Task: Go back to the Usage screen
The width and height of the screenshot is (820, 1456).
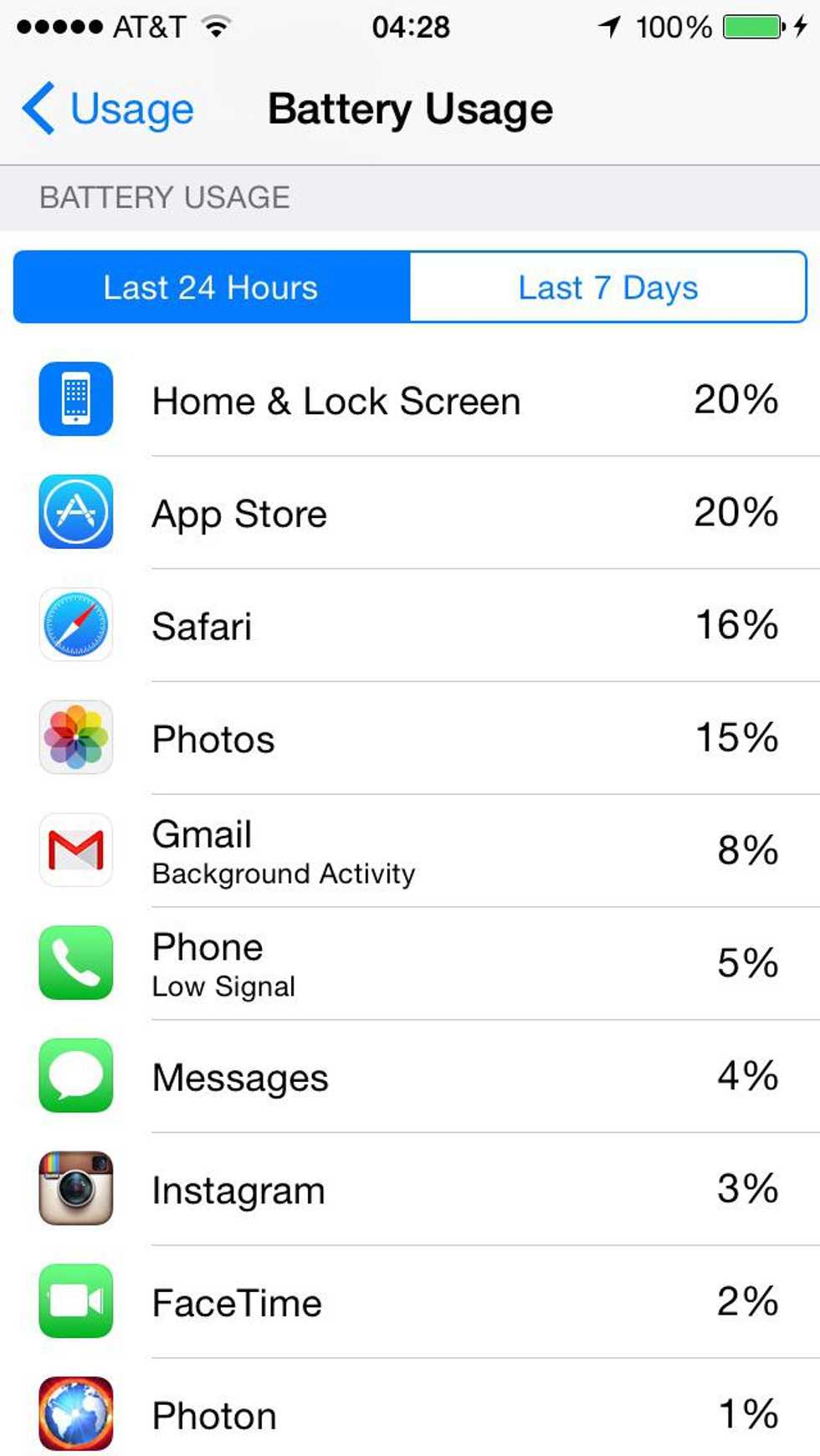Action: coord(109,109)
